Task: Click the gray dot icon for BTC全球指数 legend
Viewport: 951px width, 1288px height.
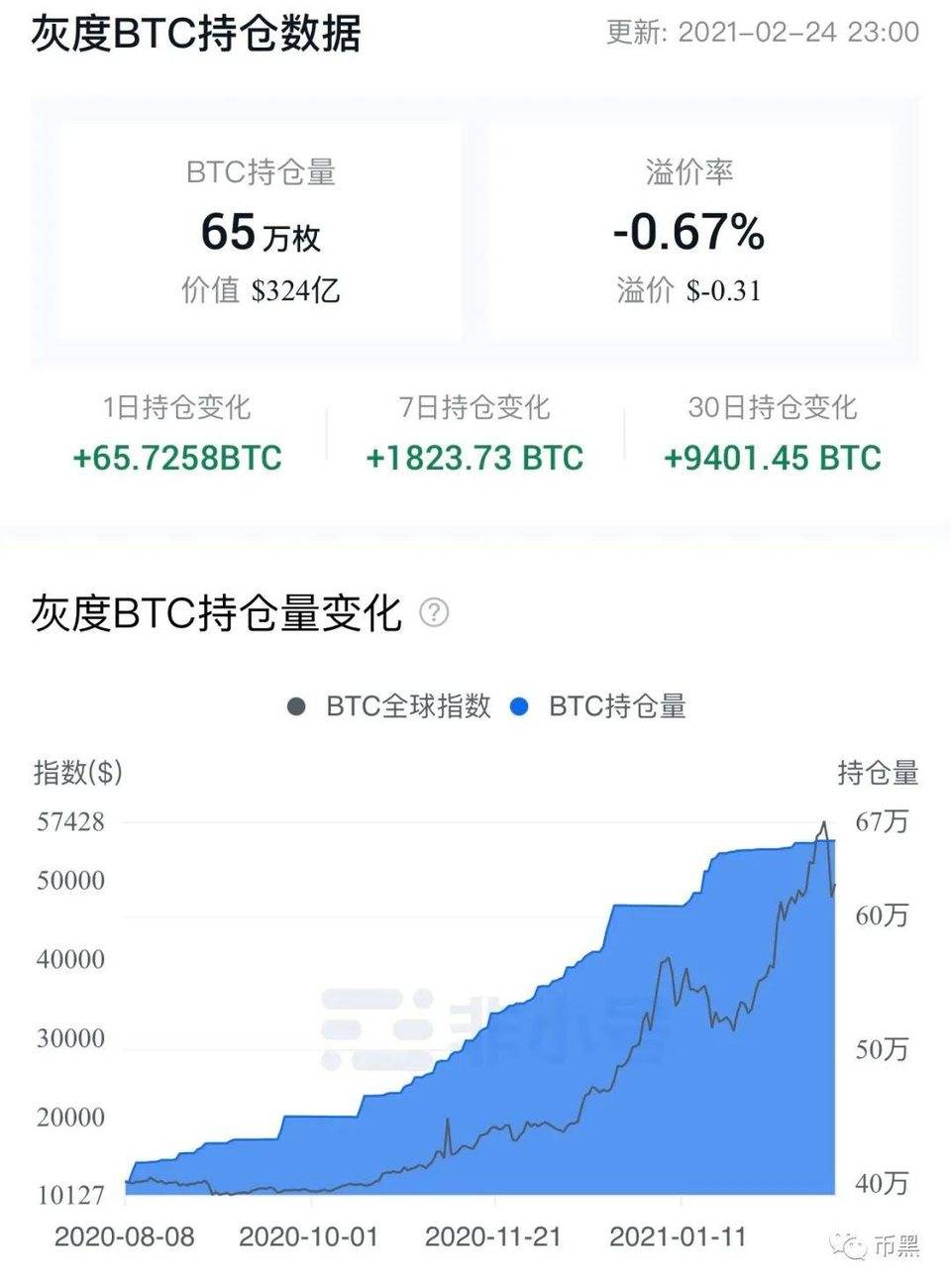Action: [294, 706]
